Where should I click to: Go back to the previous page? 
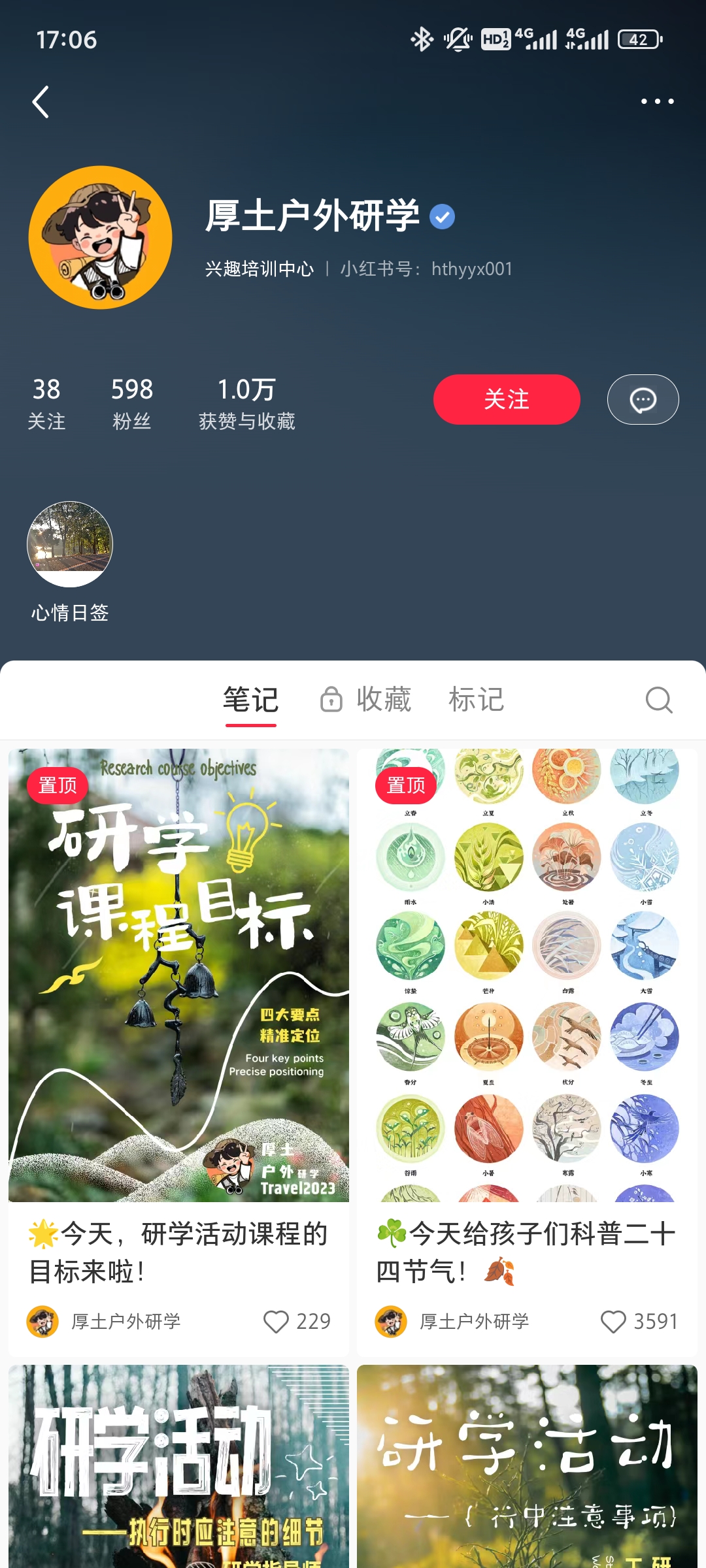41,103
